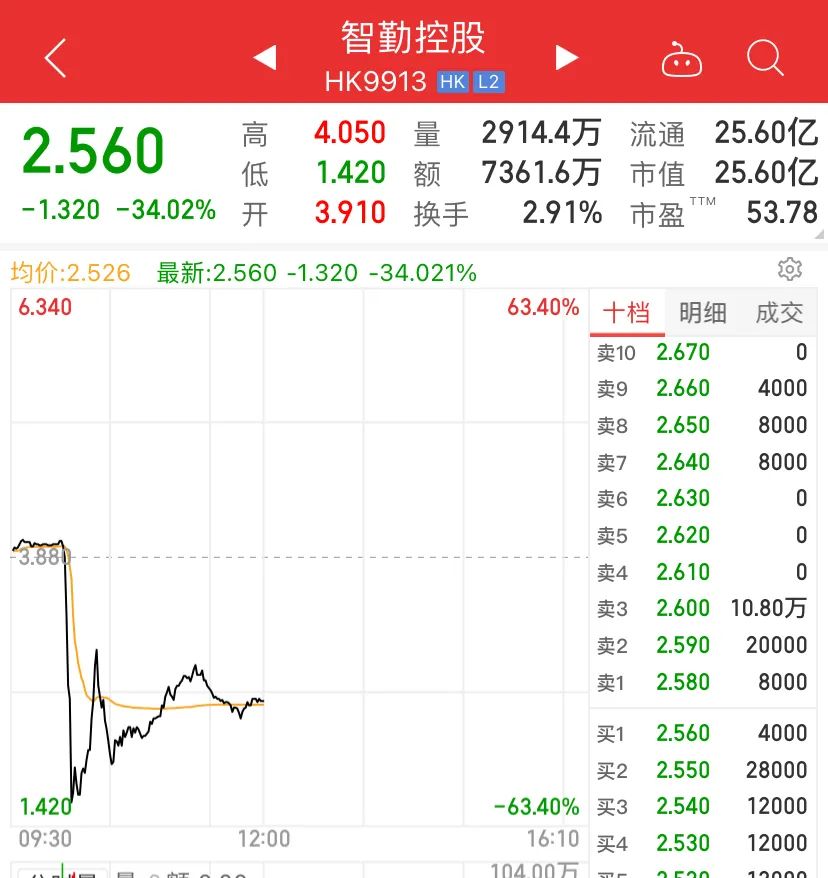Go back using the header arrow
828x878 pixels.
[56, 58]
